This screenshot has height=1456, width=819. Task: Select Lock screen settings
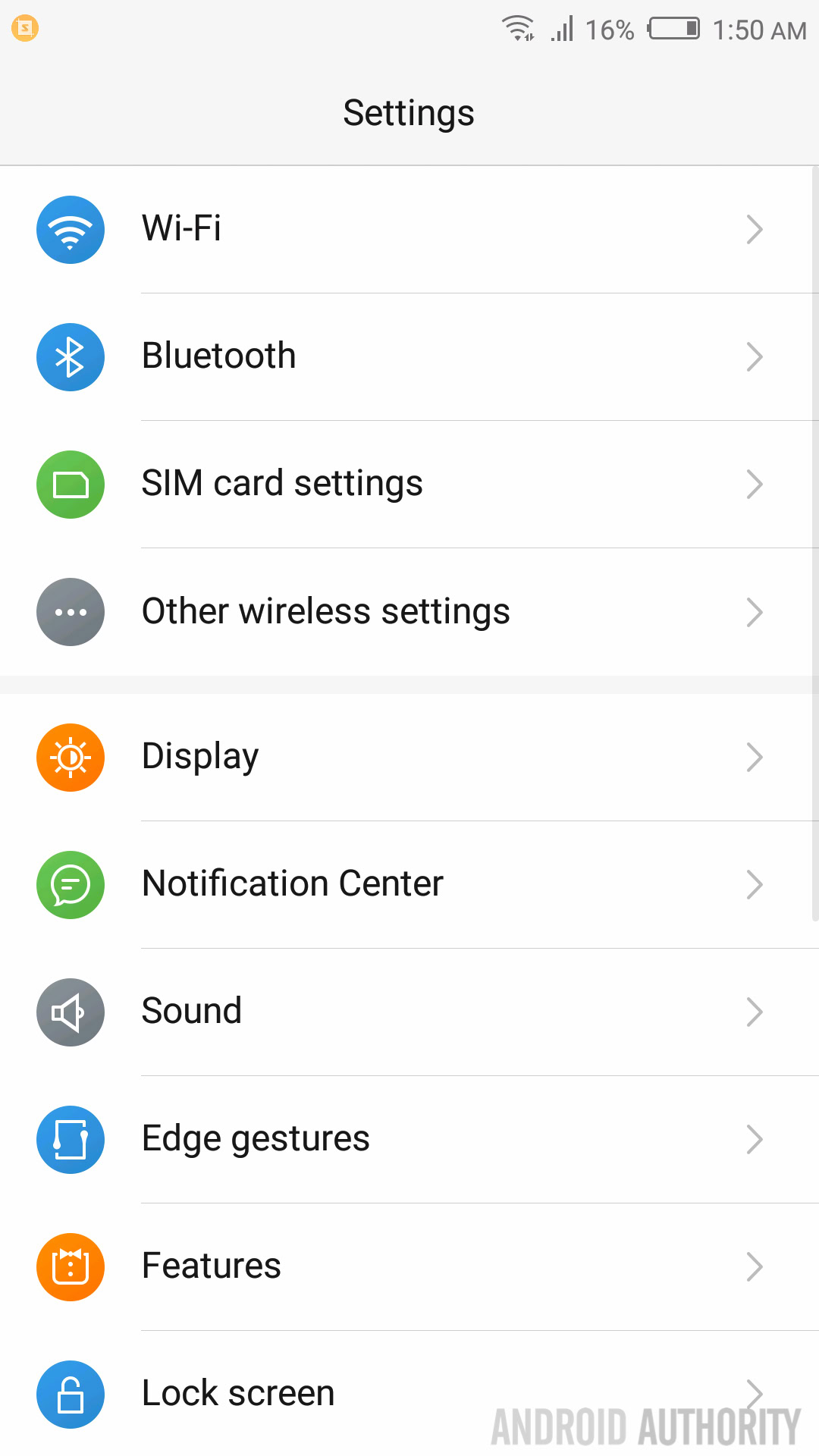(303, 1394)
